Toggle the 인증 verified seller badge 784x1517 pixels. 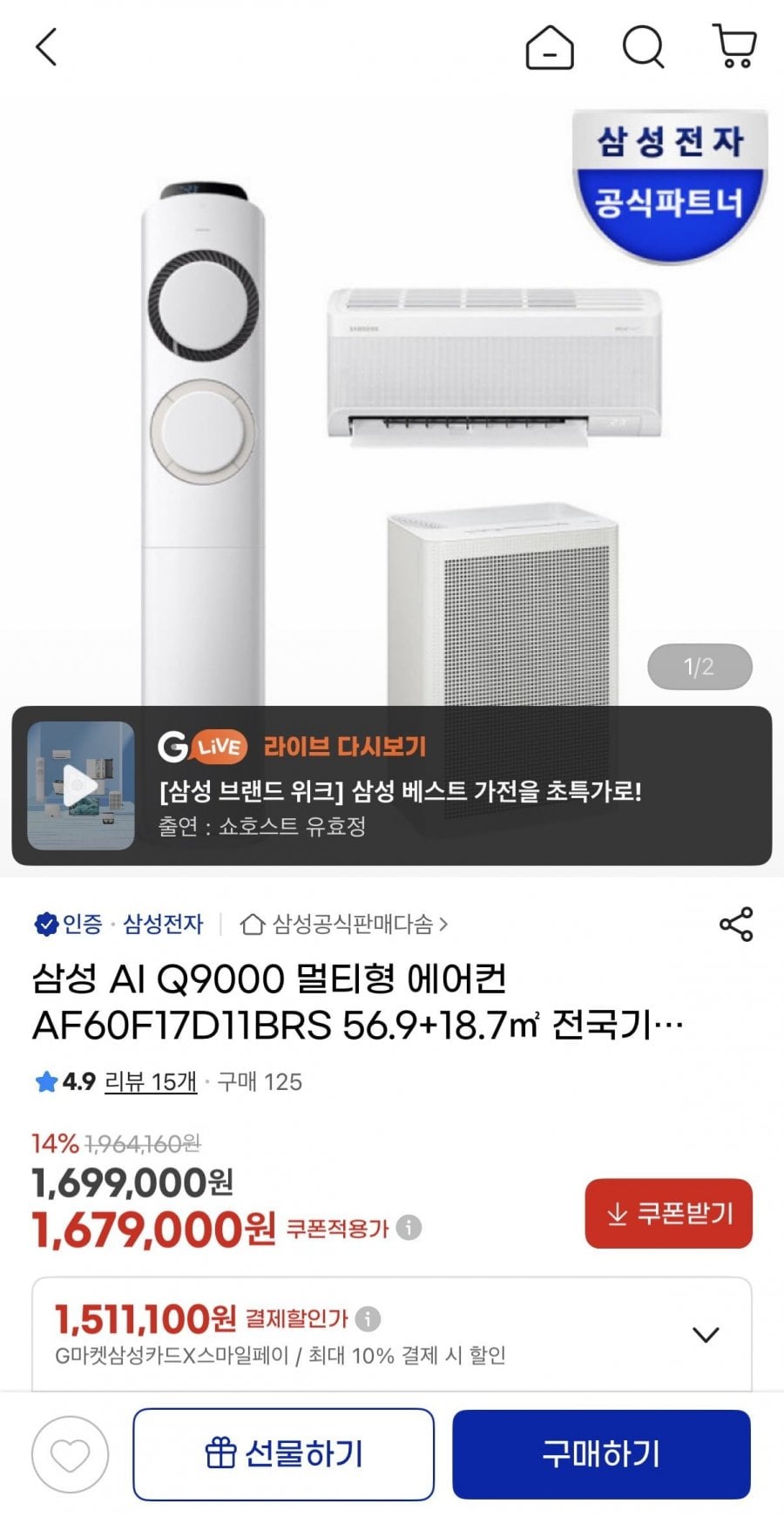(71, 924)
